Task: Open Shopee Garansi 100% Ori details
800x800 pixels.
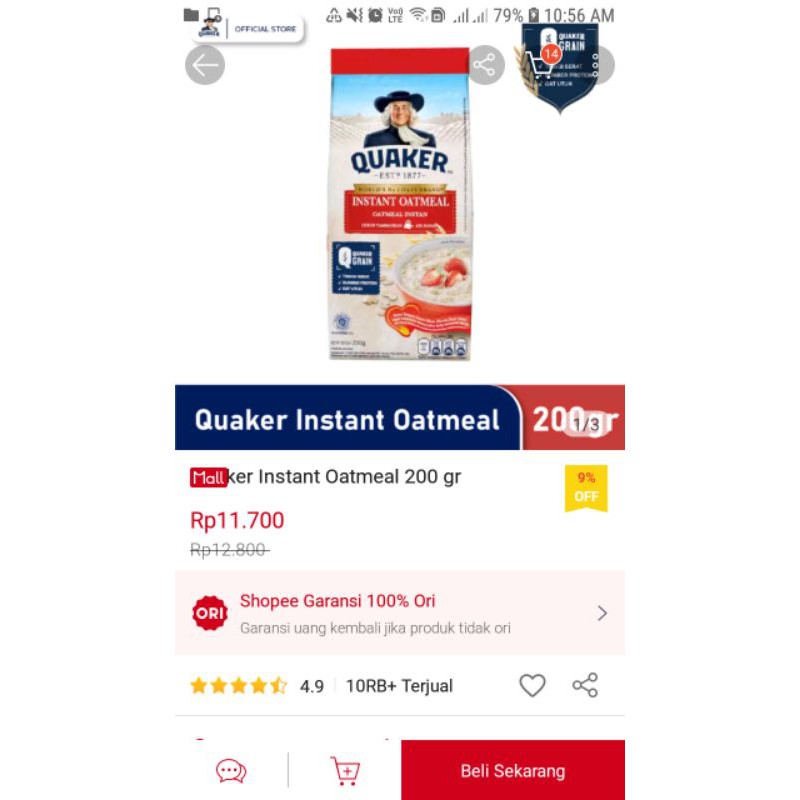Action: [400, 613]
